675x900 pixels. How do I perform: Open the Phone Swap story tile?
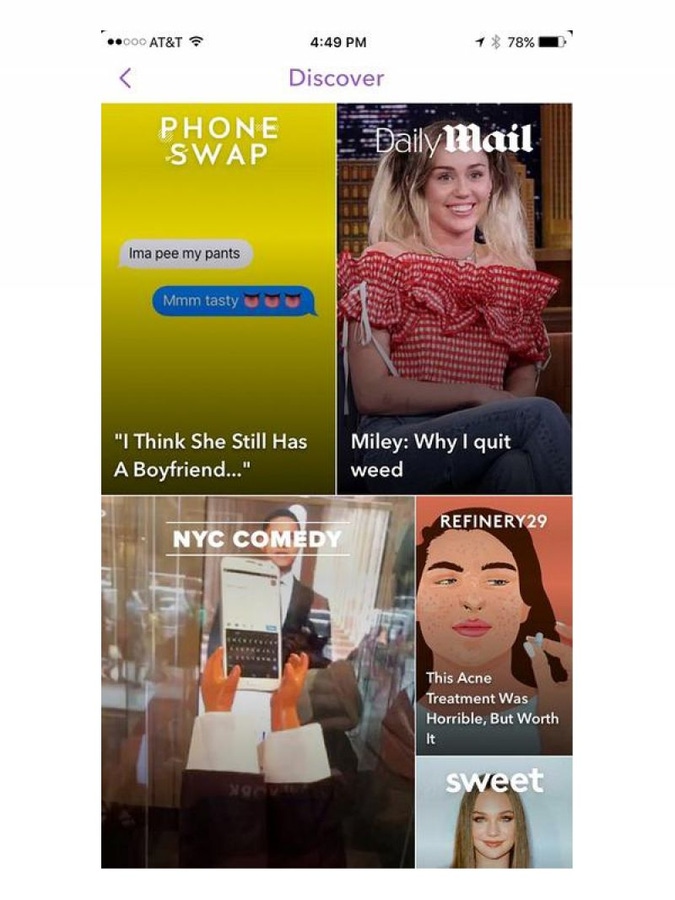click(x=218, y=300)
